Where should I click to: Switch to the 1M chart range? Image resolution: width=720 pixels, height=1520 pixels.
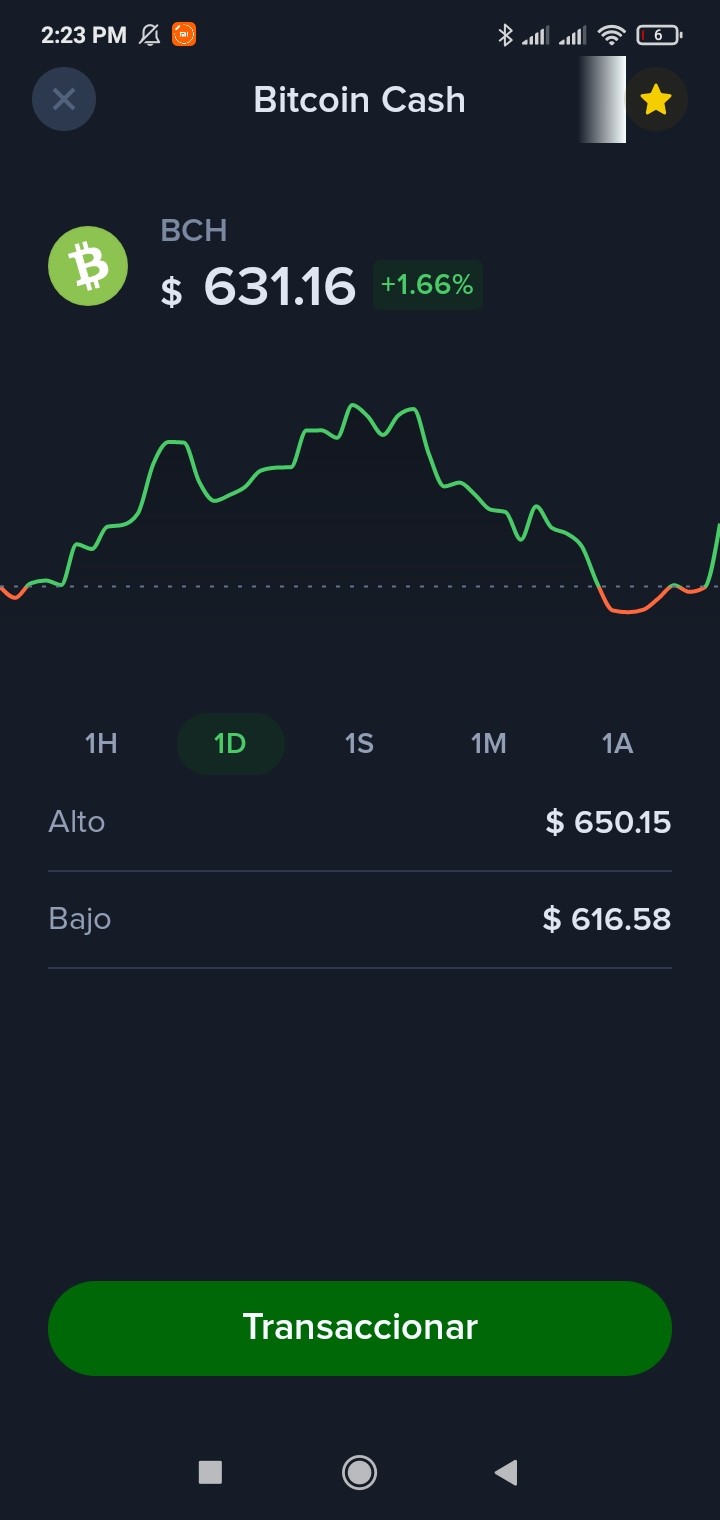pyautogui.click(x=488, y=743)
